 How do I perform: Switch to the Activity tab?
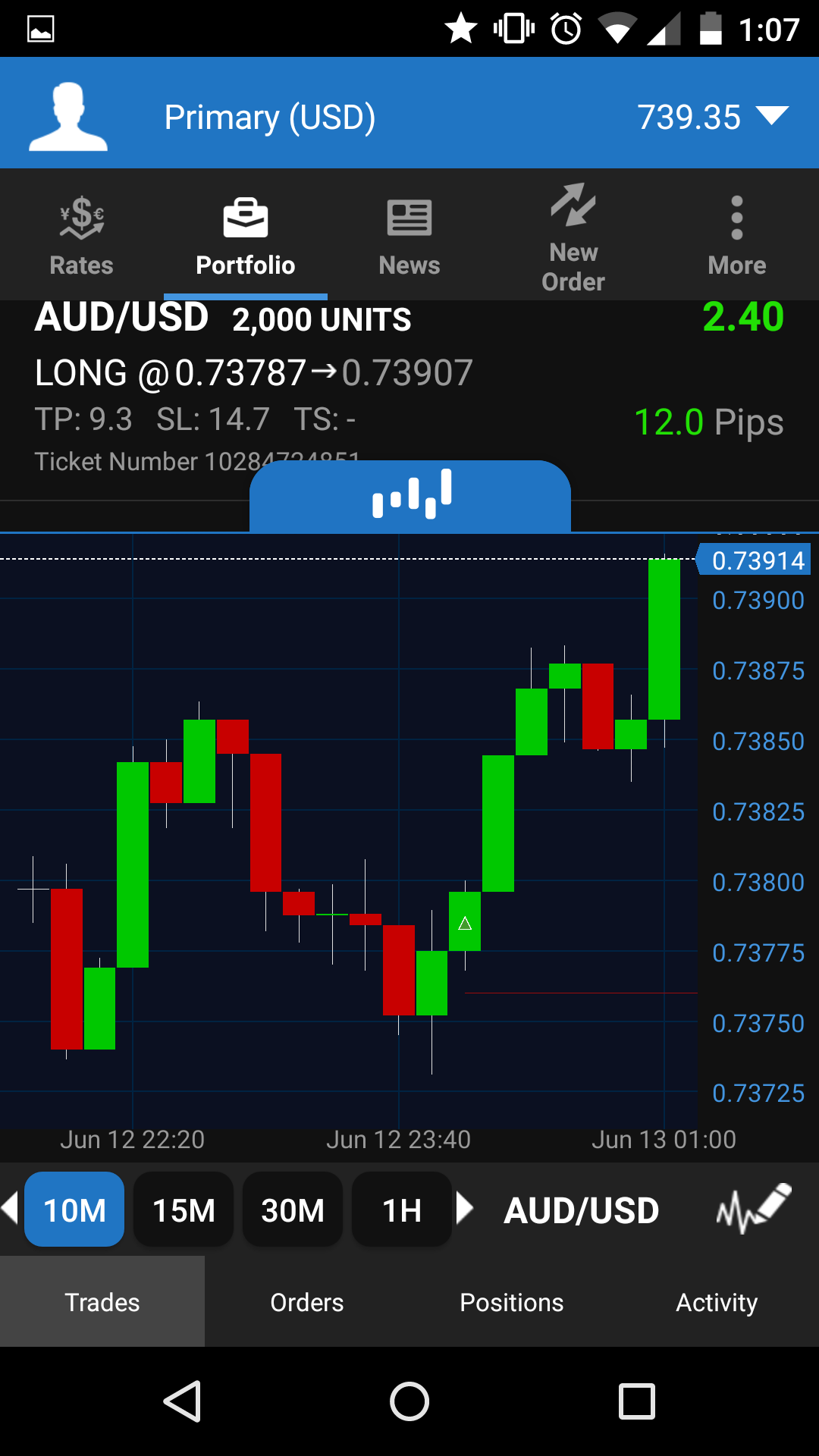(717, 1302)
